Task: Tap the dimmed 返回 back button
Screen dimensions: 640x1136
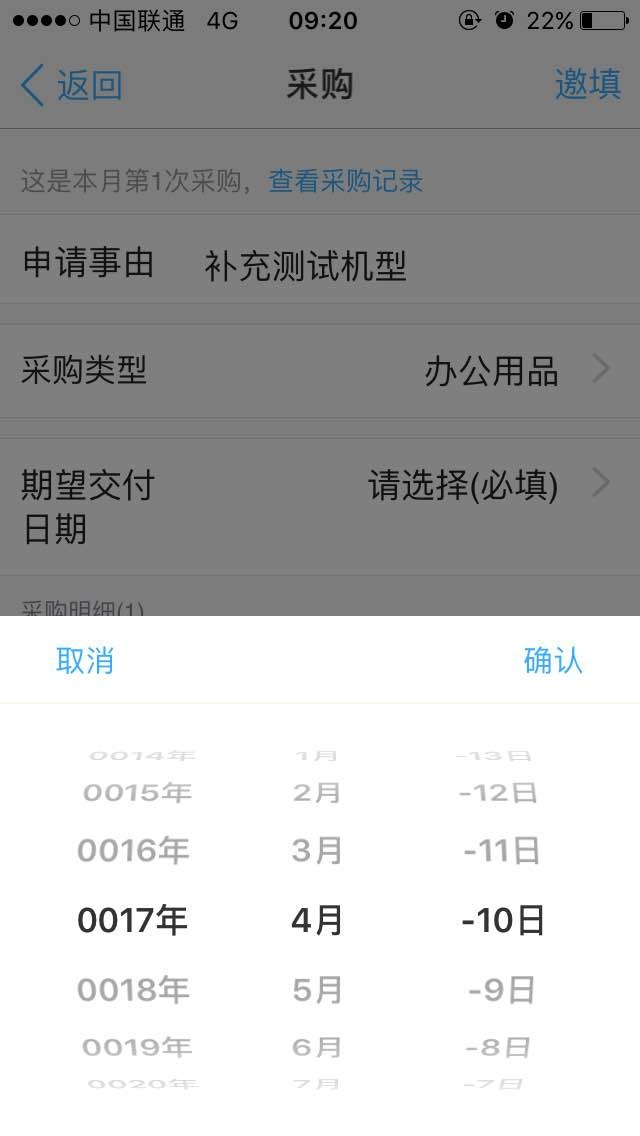Action: pyautogui.click(x=71, y=85)
